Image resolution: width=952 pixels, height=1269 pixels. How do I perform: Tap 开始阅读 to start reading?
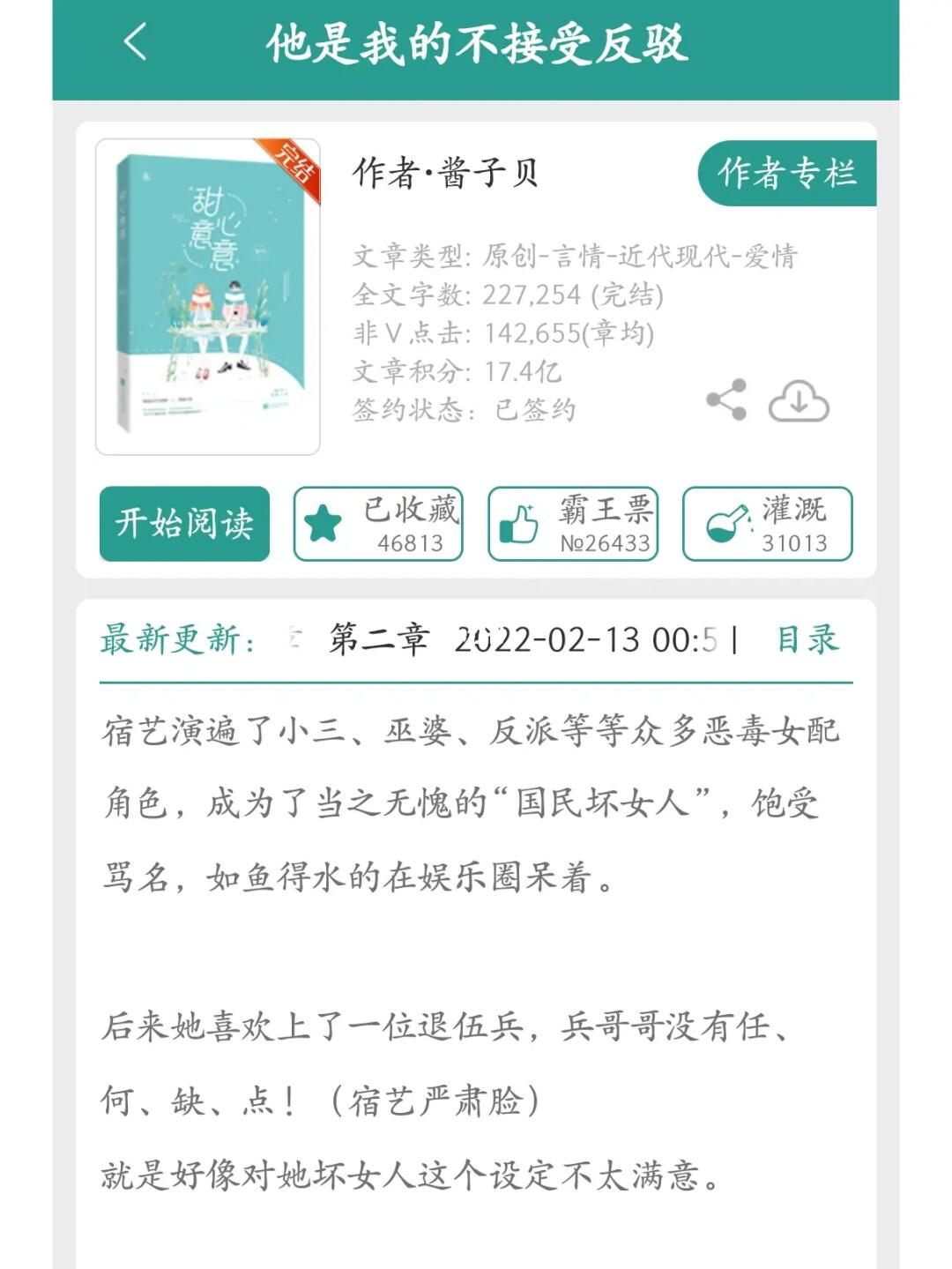tap(184, 524)
